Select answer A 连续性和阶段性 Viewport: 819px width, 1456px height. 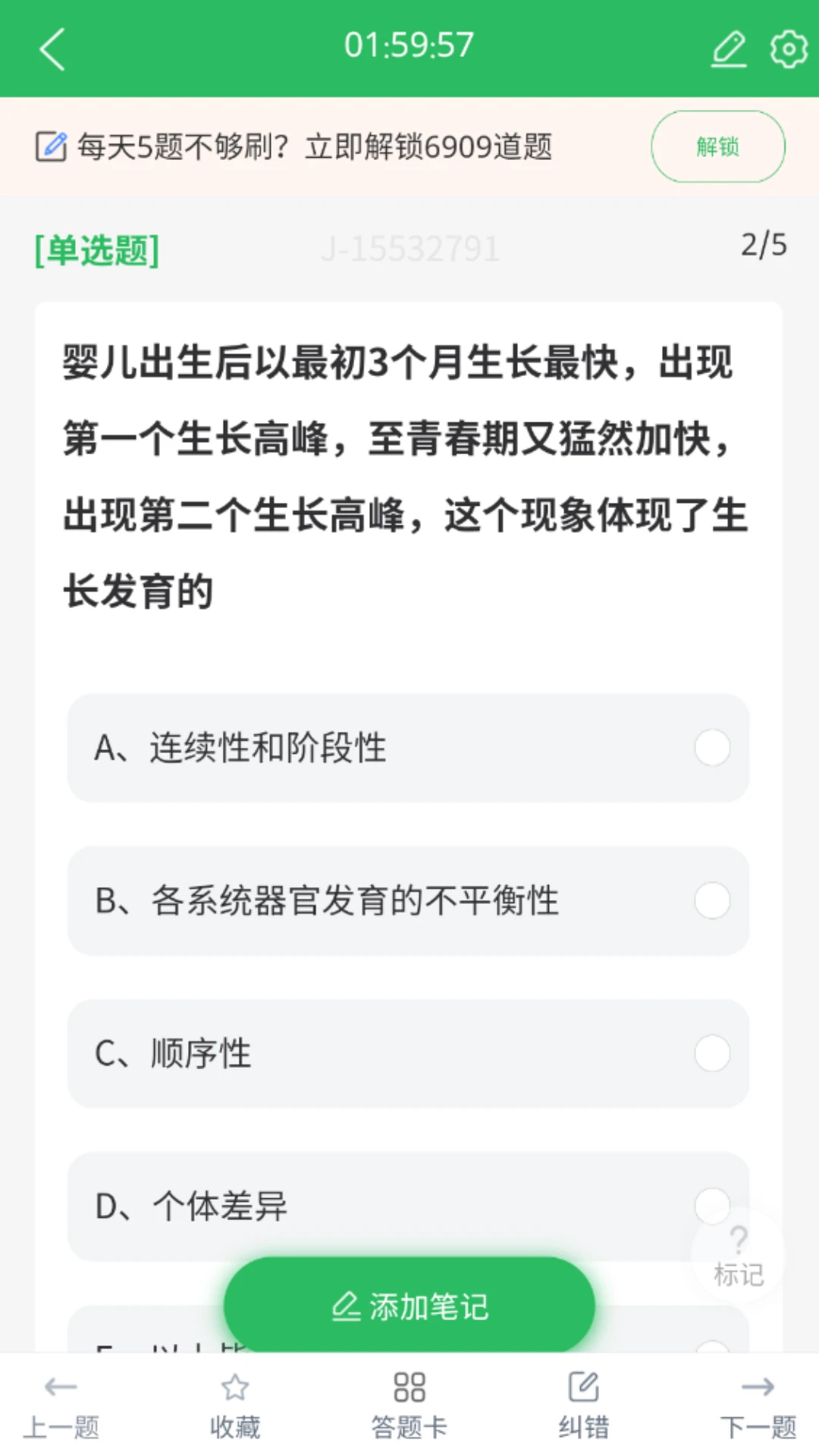[x=409, y=748]
